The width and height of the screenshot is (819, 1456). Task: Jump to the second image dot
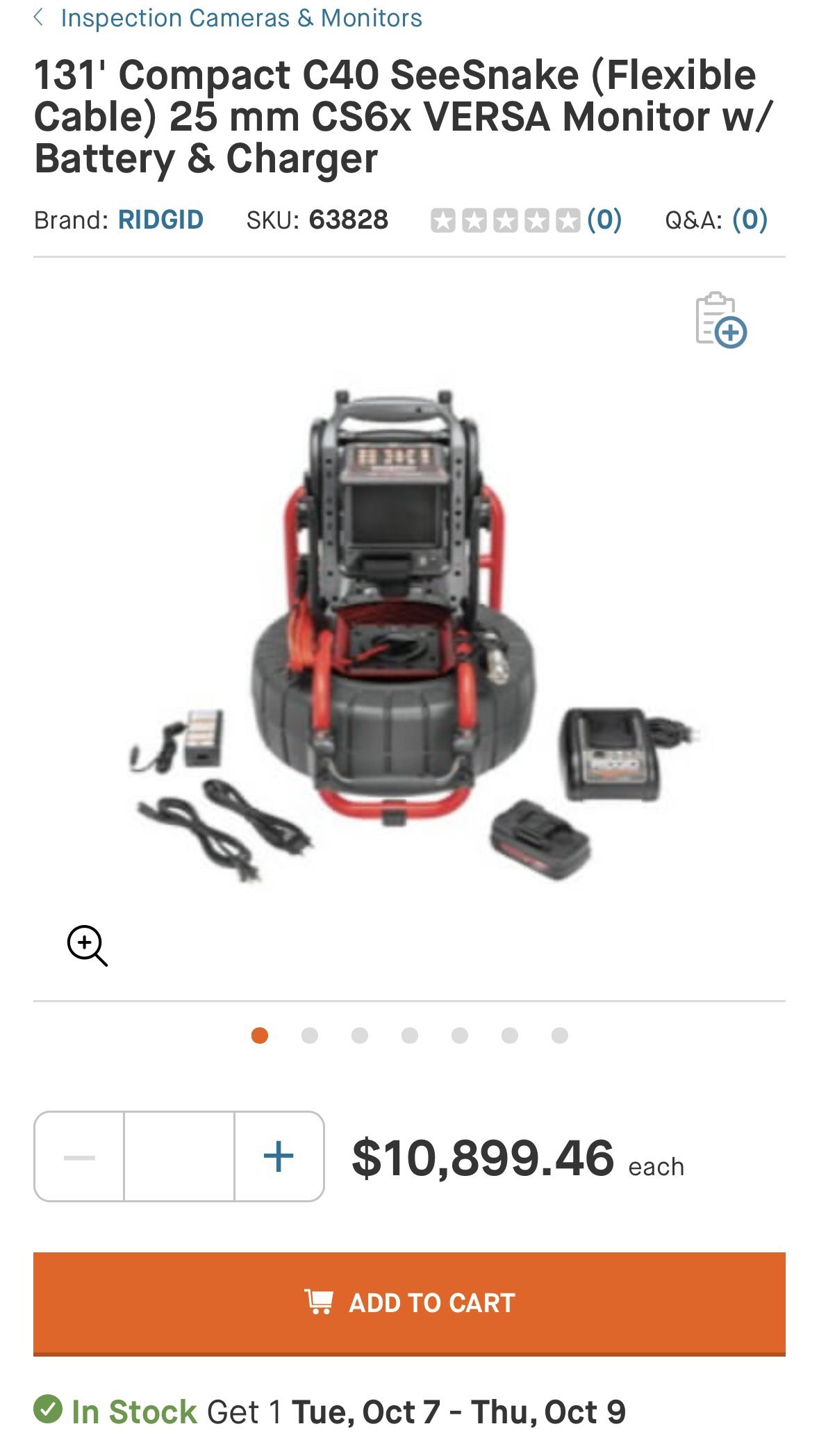[310, 1036]
